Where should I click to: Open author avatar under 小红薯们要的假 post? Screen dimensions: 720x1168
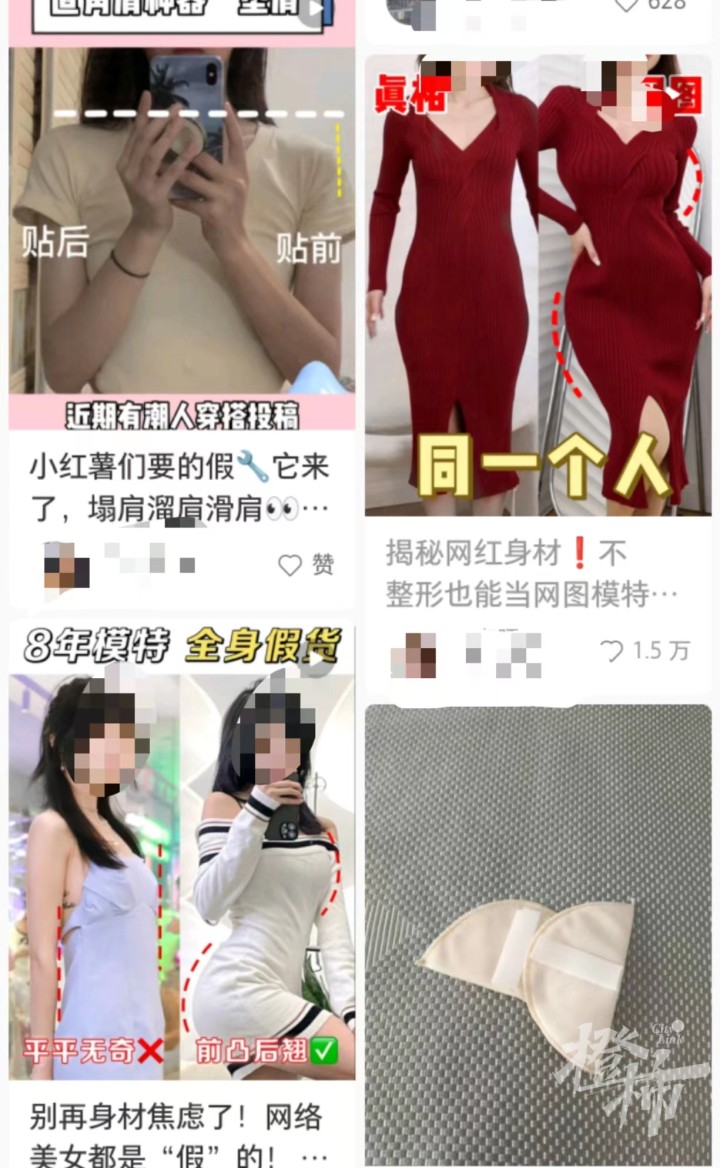tap(66, 565)
